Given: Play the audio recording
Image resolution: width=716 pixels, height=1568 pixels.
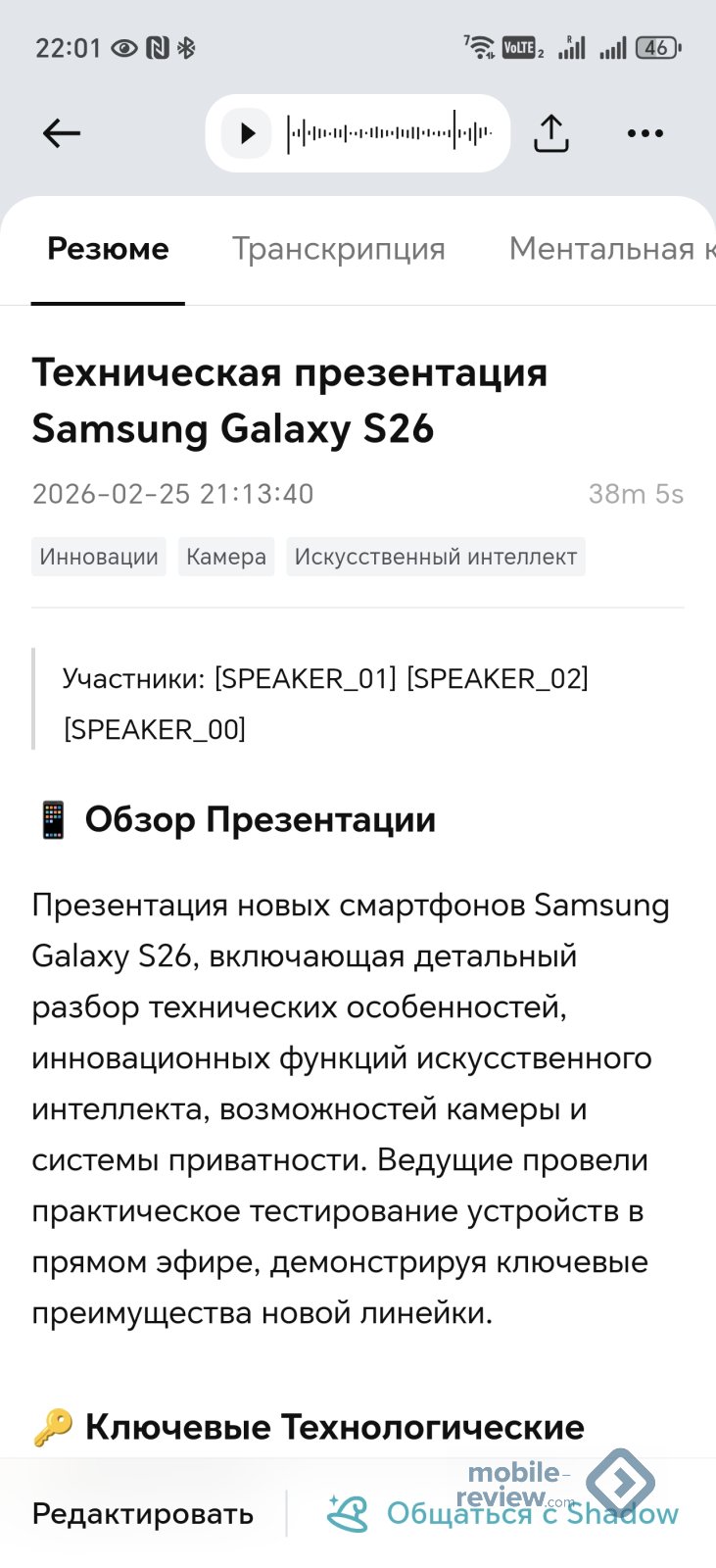Looking at the screenshot, I should [x=247, y=133].
